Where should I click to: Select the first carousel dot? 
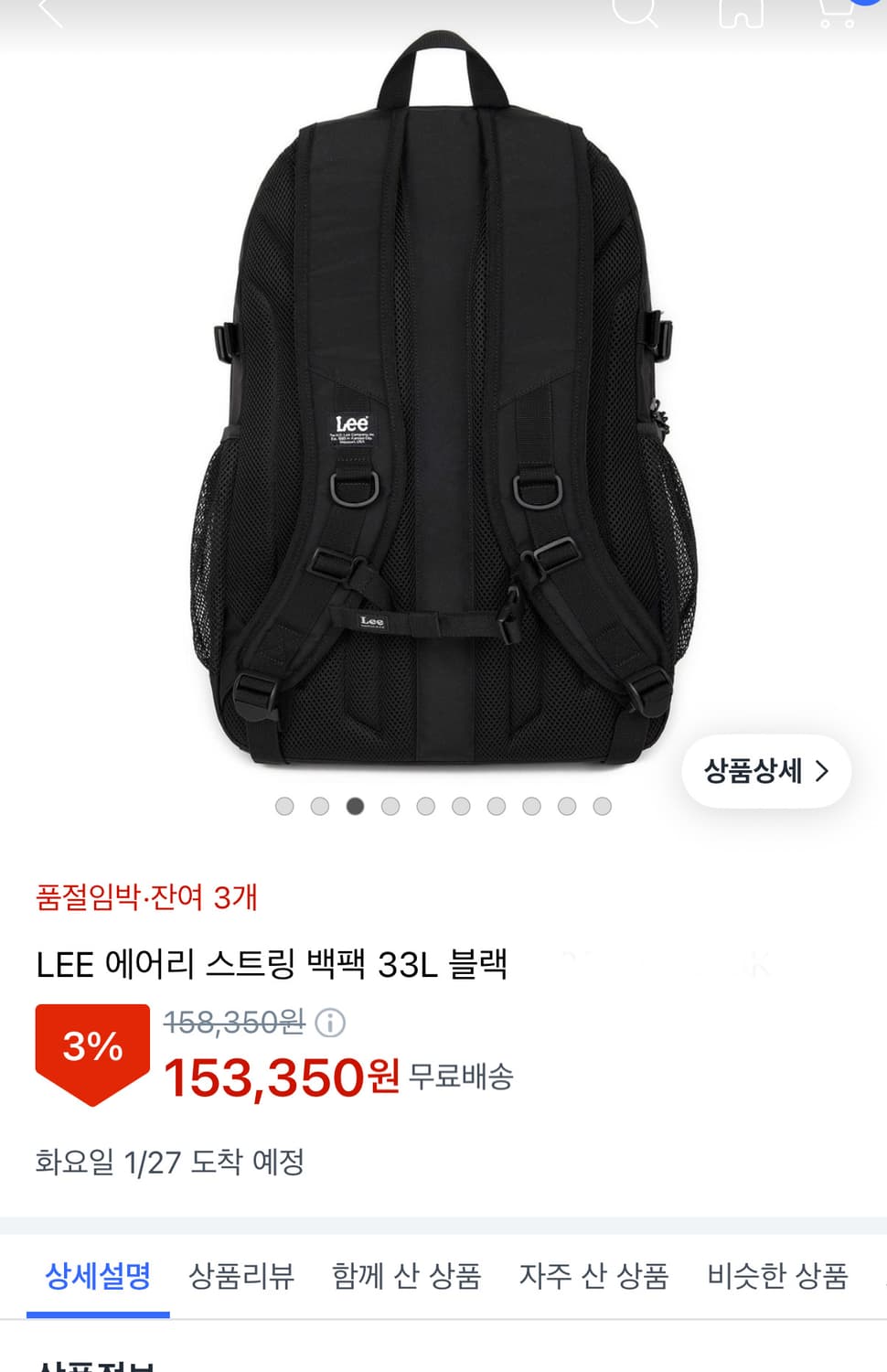coord(285,806)
